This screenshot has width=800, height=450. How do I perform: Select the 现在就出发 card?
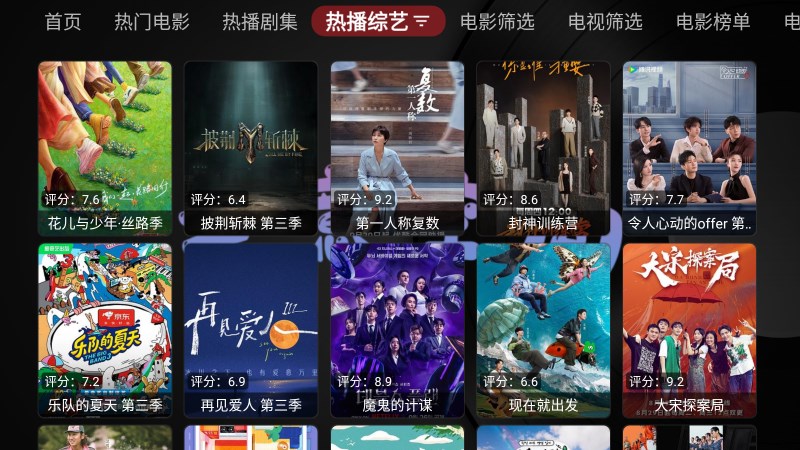544,330
